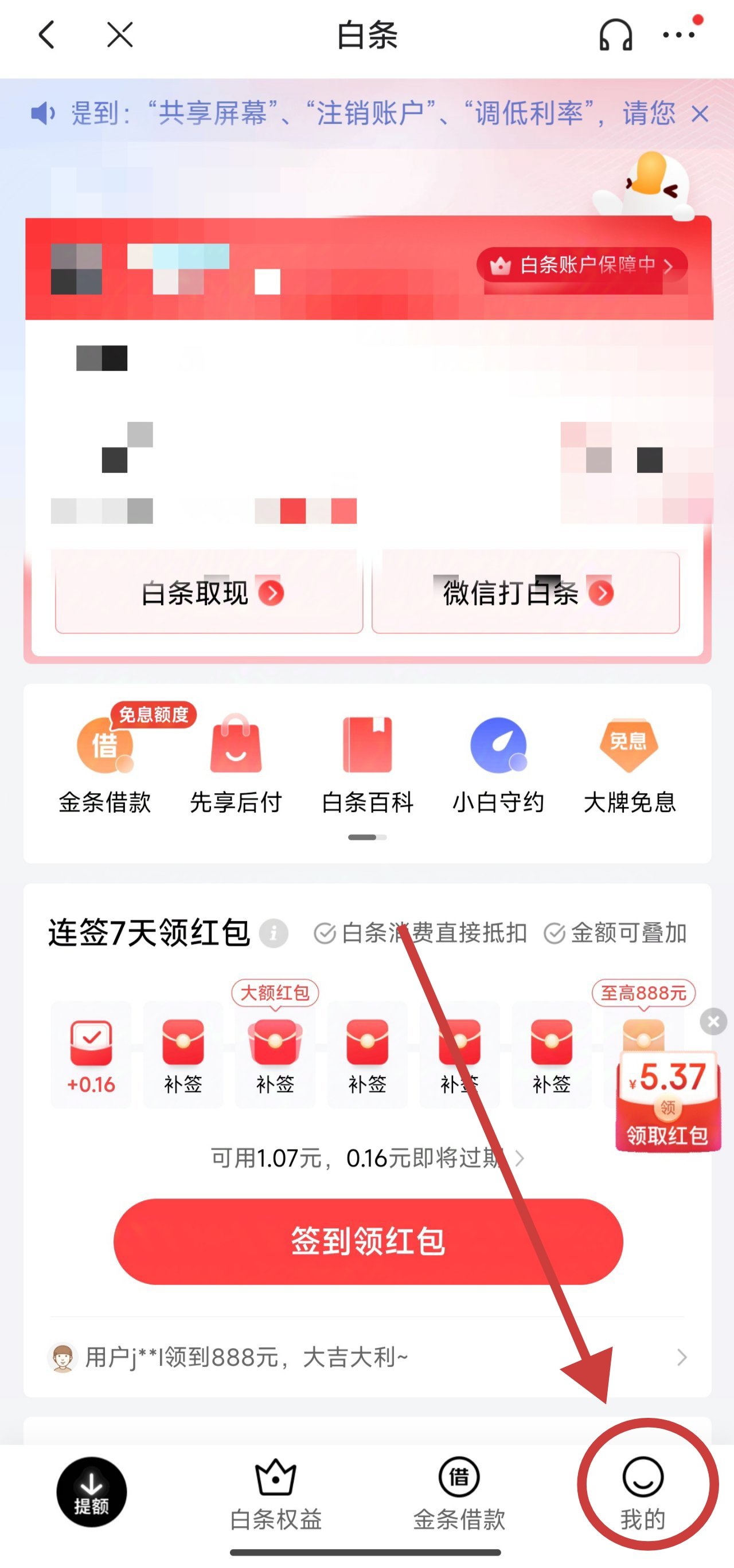Close the floating 领取红包 popup
This screenshot has width=734, height=1568.
[713, 1021]
